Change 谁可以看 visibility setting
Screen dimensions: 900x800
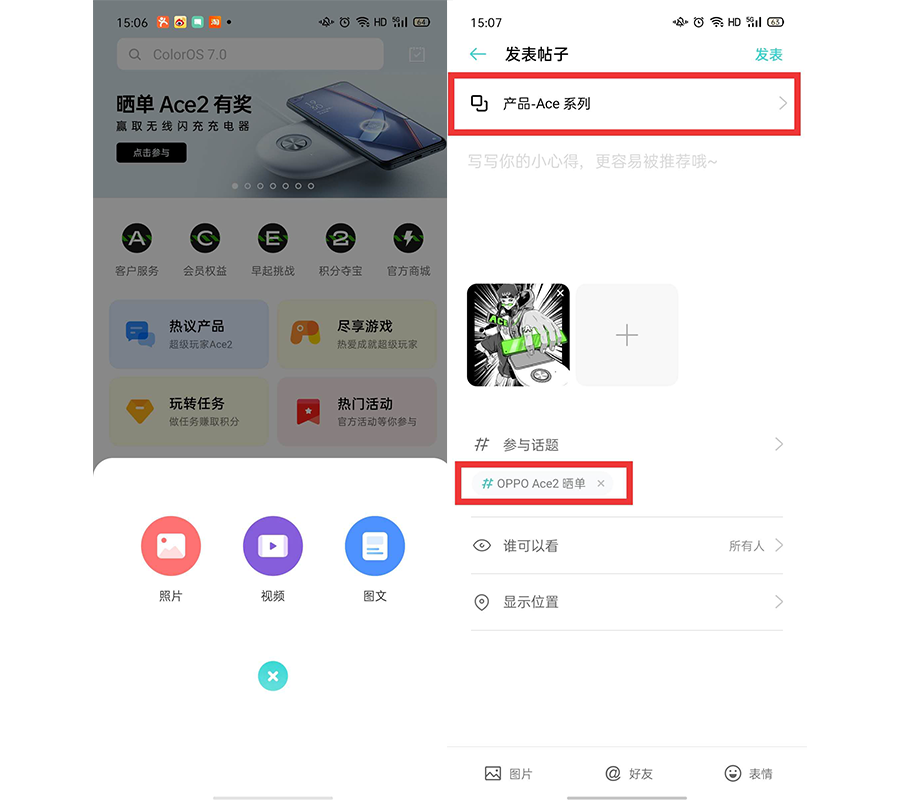(x=626, y=546)
